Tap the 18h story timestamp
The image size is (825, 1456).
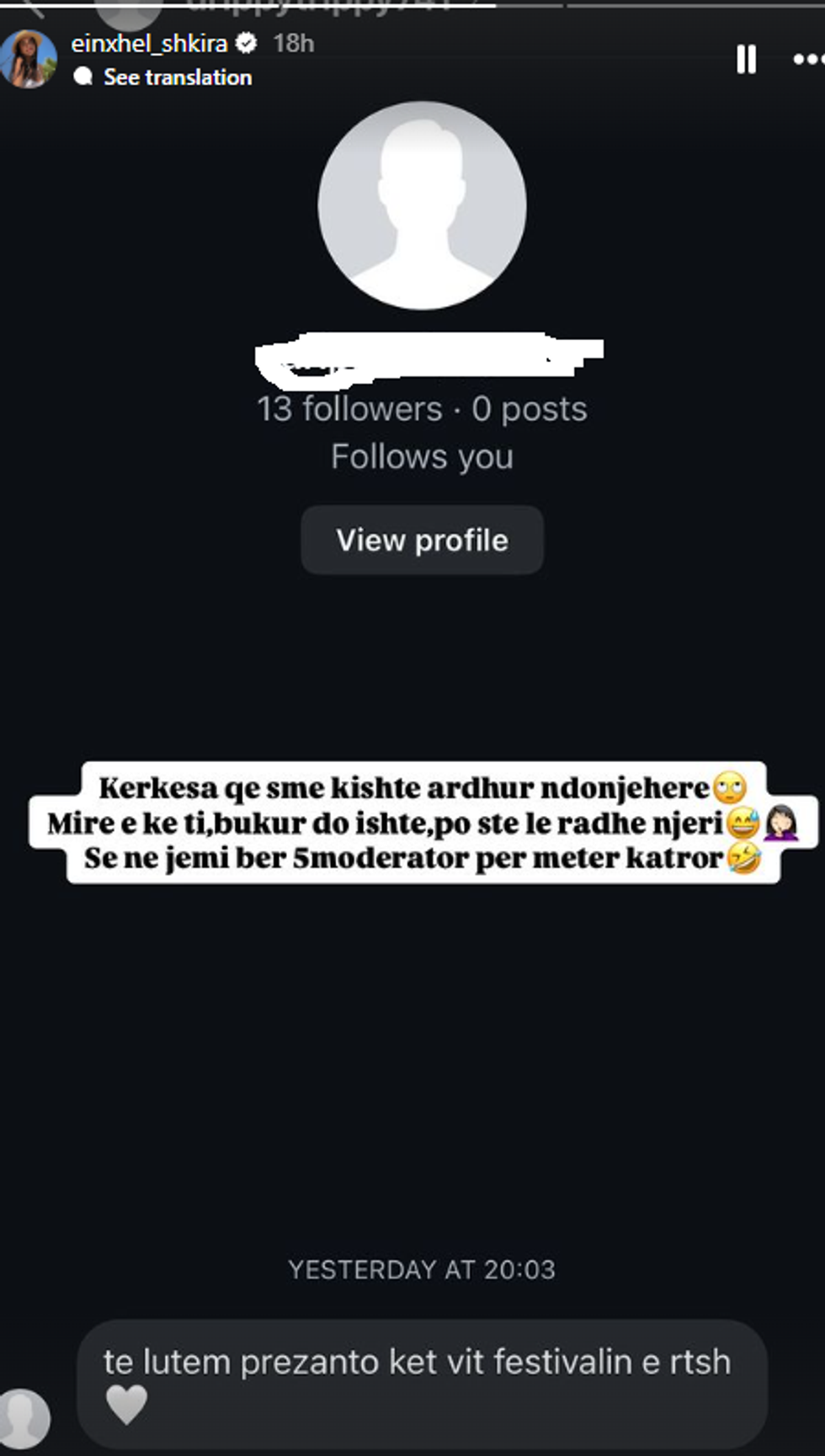coord(293,43)
